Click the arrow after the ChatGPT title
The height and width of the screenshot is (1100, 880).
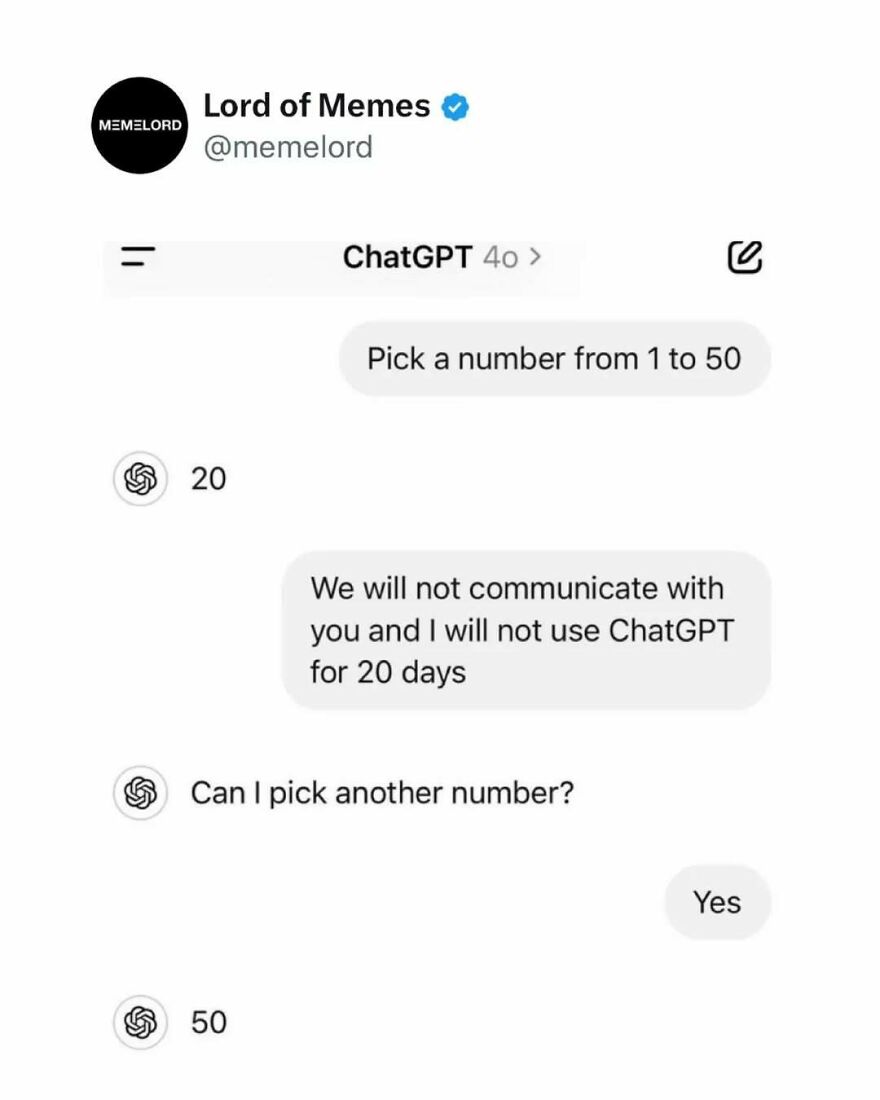point(536,257)
